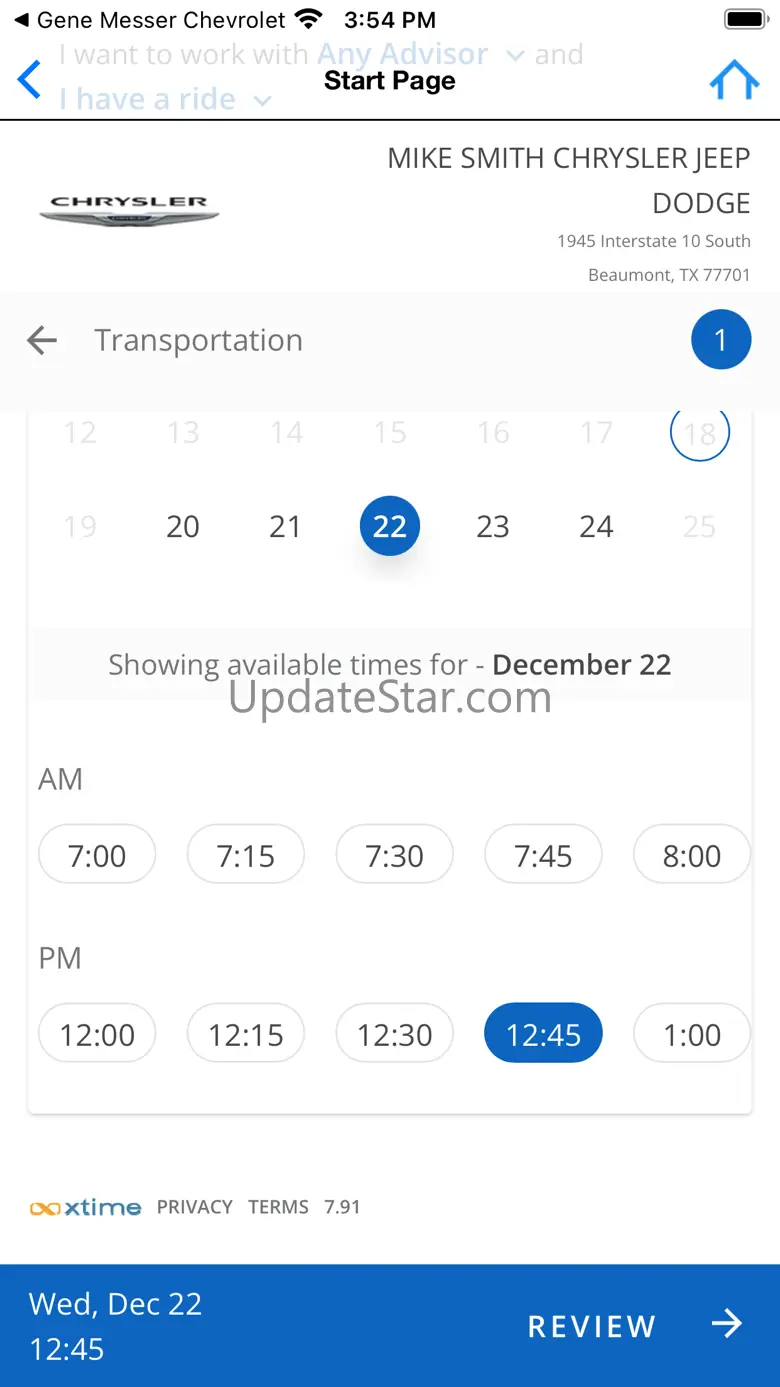Return to previous step from Transportation
Image resolution: width=780 pixels, height=1387 pixels.
[x=42, y=341]
